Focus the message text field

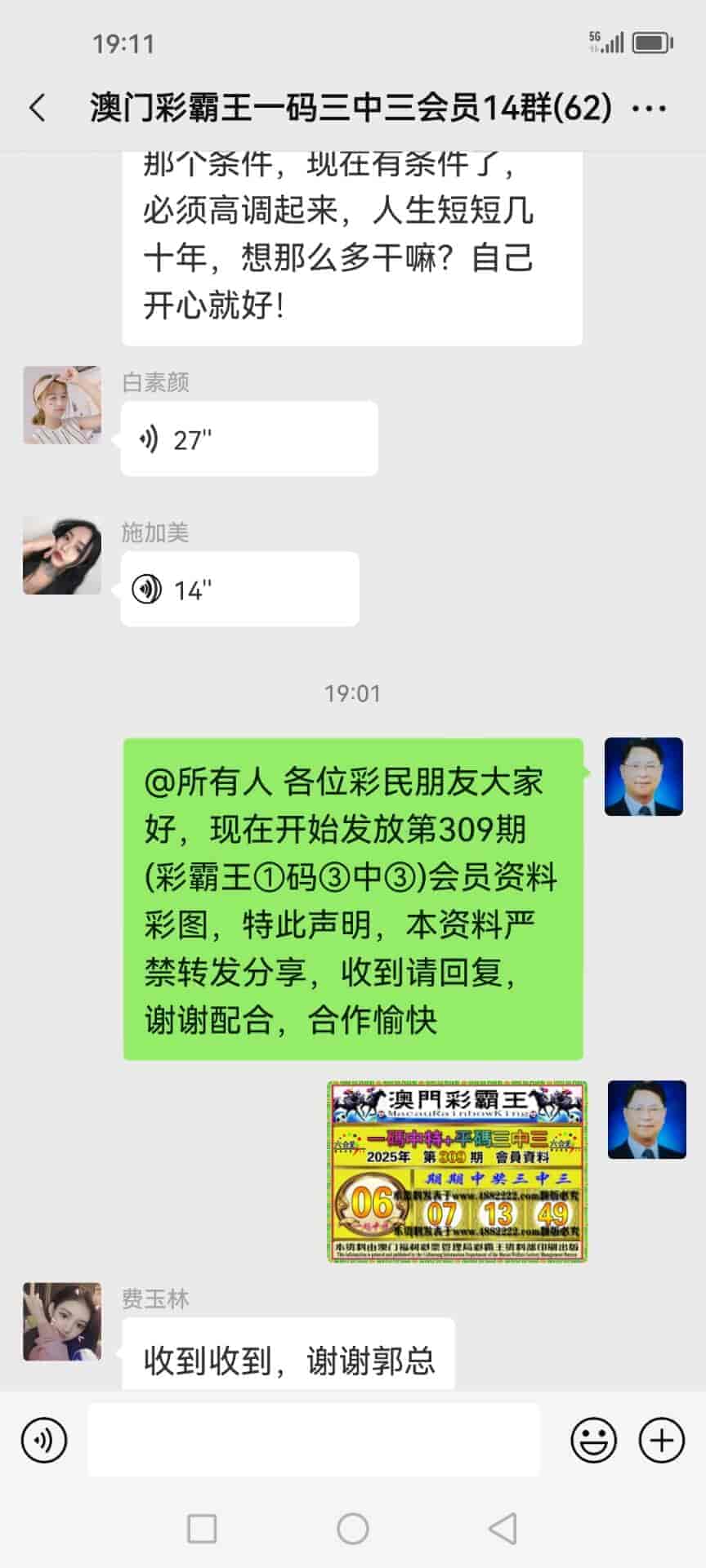point(314,1440)
